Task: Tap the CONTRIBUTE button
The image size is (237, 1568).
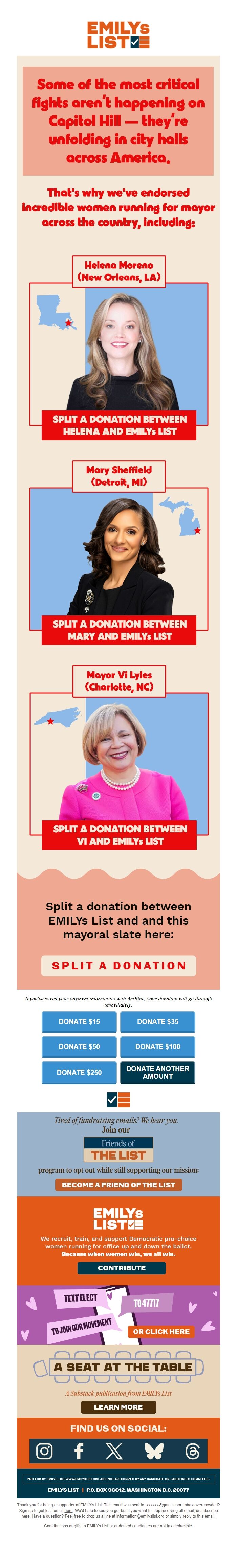Action: coord(121,1268)
